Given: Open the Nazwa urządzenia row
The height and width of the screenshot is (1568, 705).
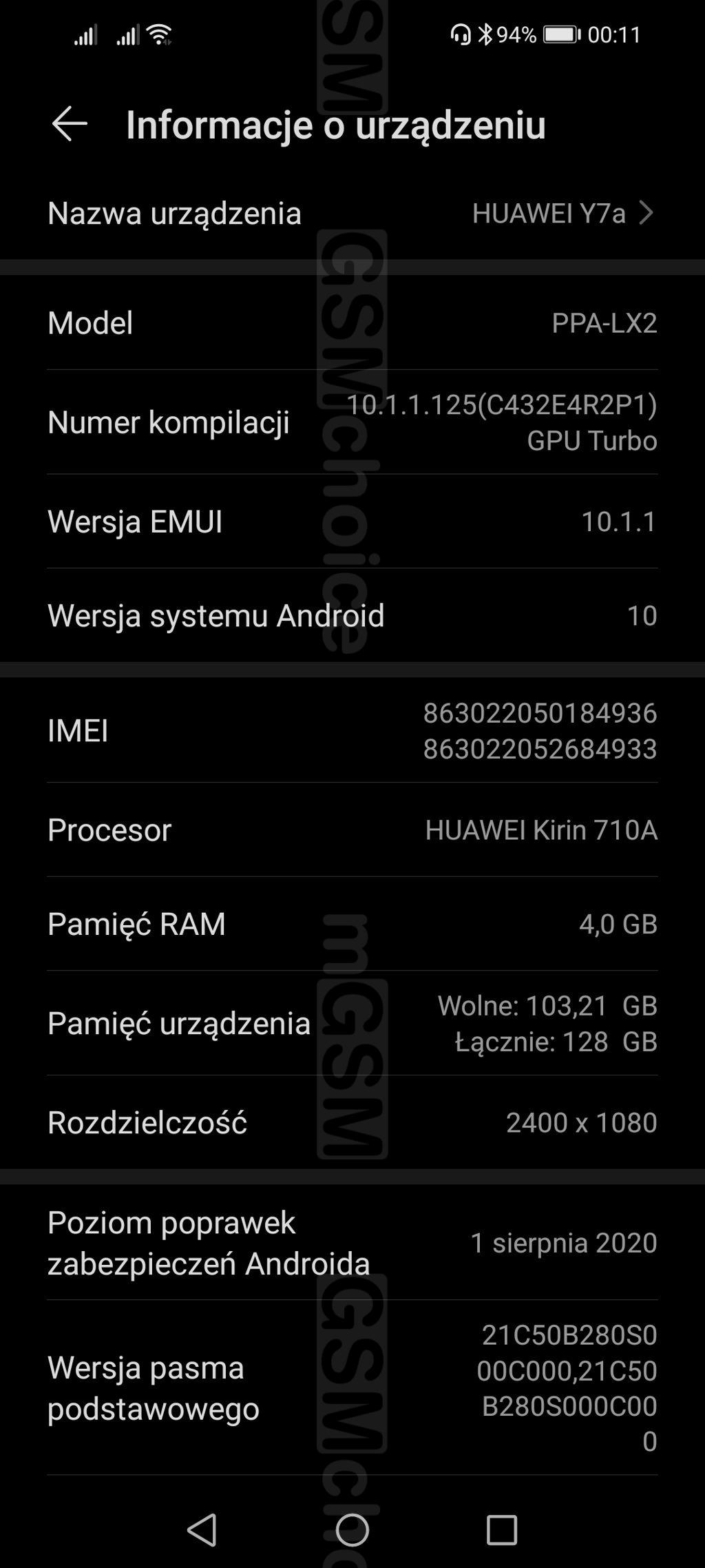Looking at the screenshot, I should click(x=351, y=213).
